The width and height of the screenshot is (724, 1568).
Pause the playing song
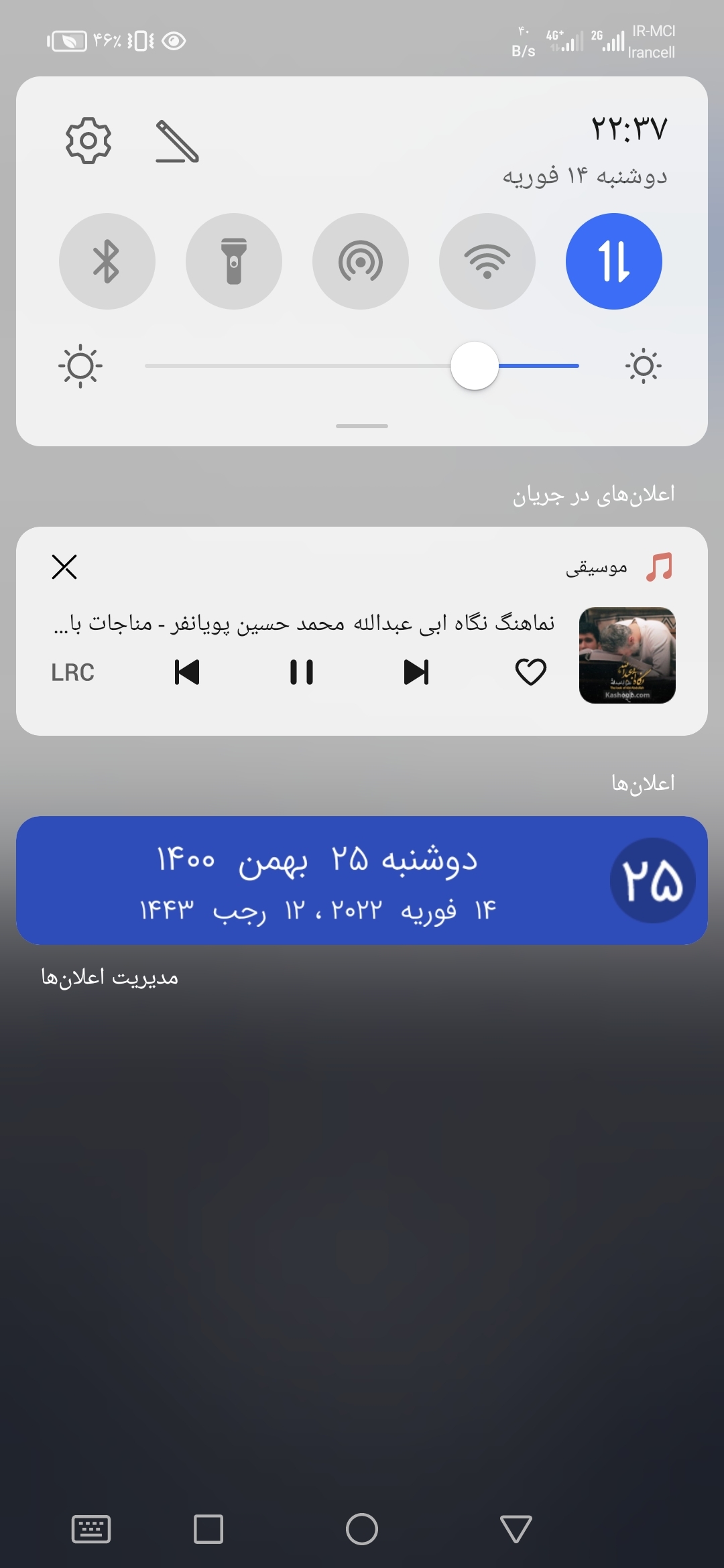[x=302, y=672]
